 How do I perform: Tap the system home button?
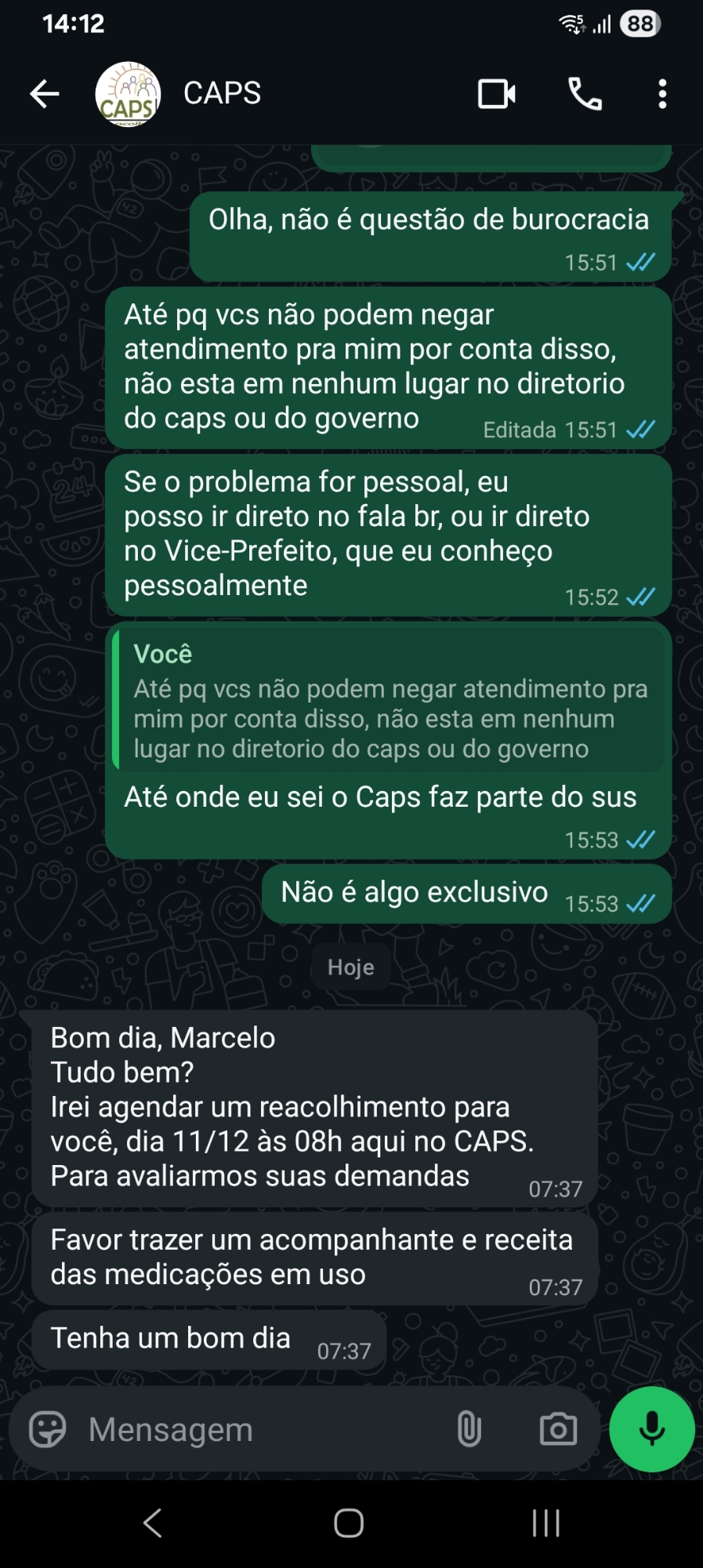point(349,1523)
